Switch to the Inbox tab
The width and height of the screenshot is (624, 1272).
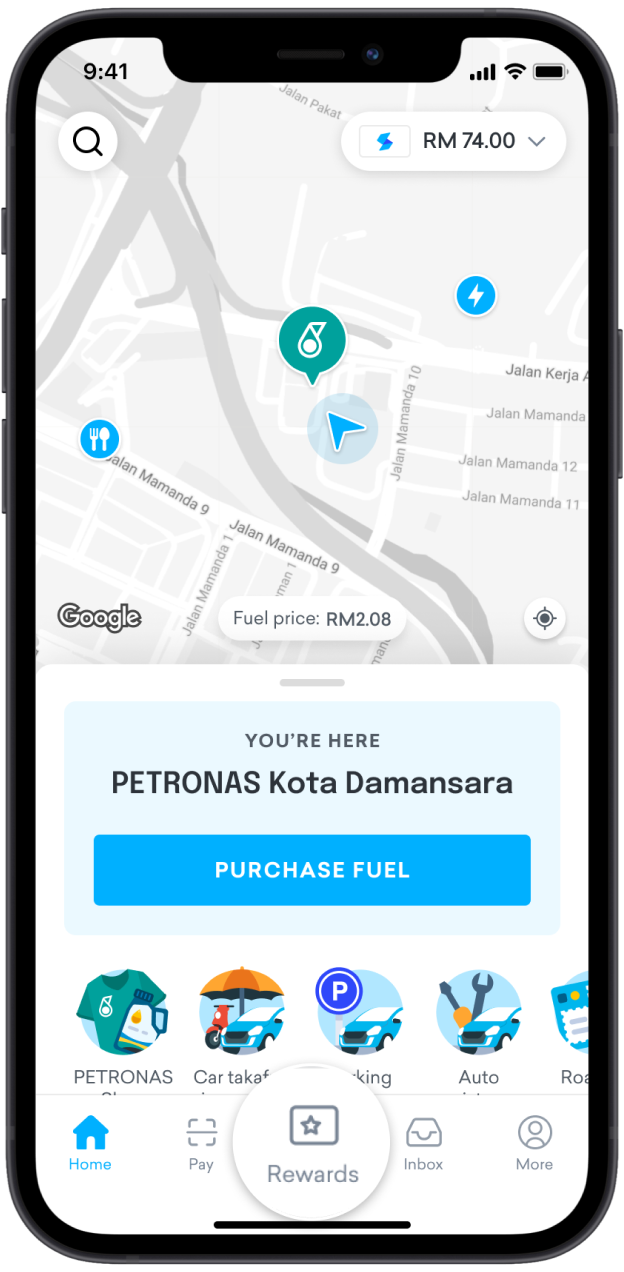click(423, 1142)
